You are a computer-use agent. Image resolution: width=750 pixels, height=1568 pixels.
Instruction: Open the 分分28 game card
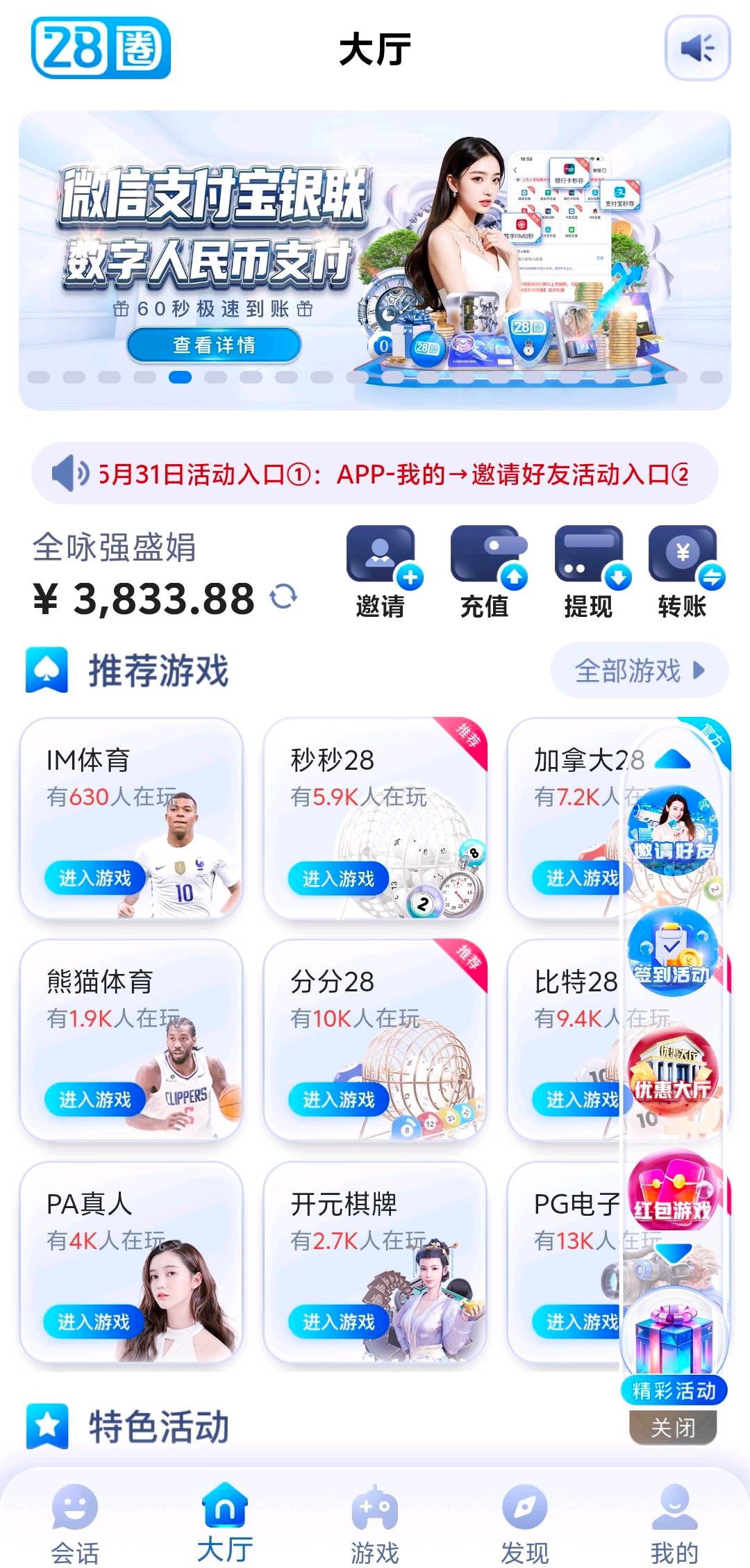click(375, 1039)
